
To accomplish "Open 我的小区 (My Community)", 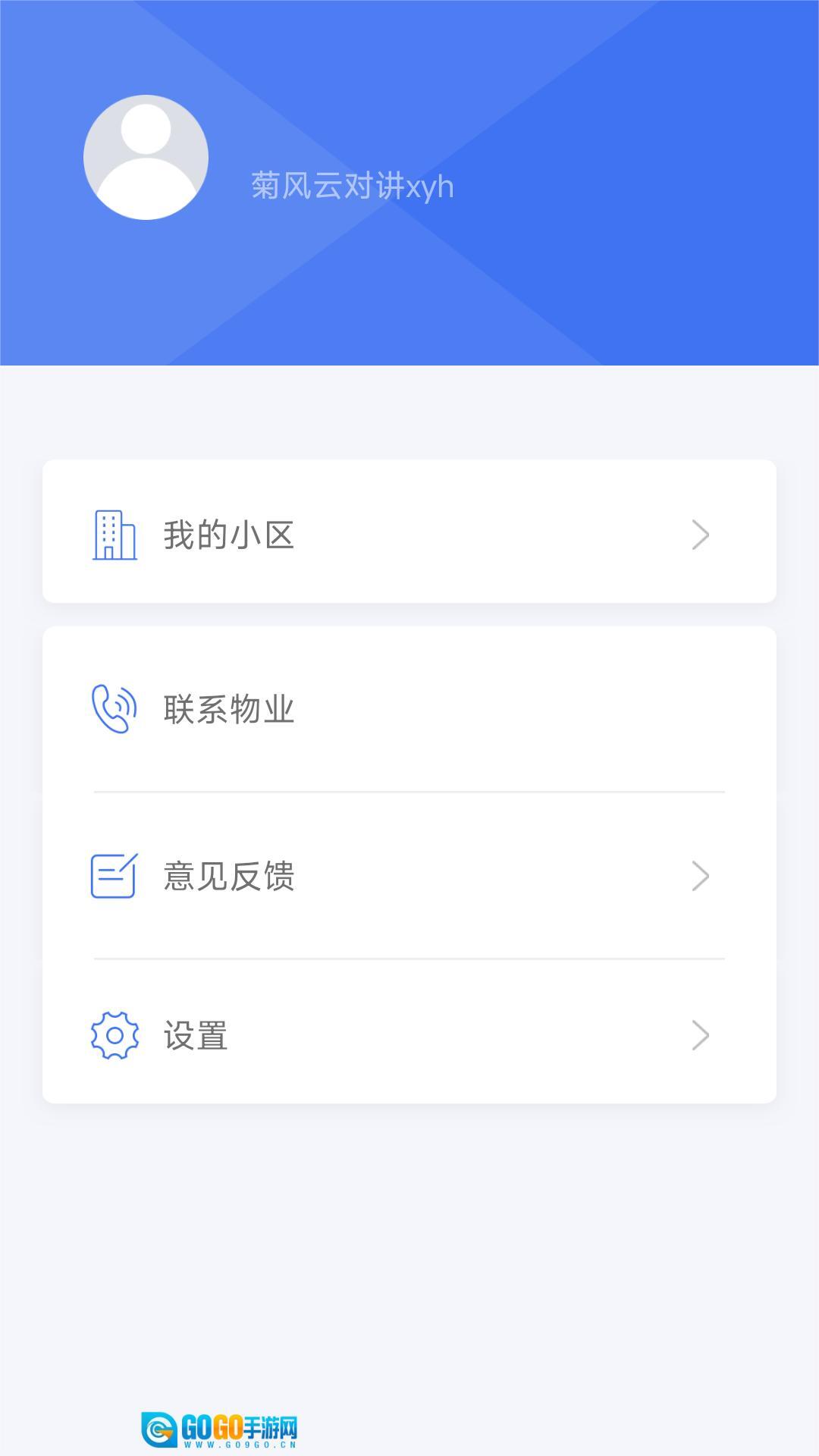I will 408,534.
